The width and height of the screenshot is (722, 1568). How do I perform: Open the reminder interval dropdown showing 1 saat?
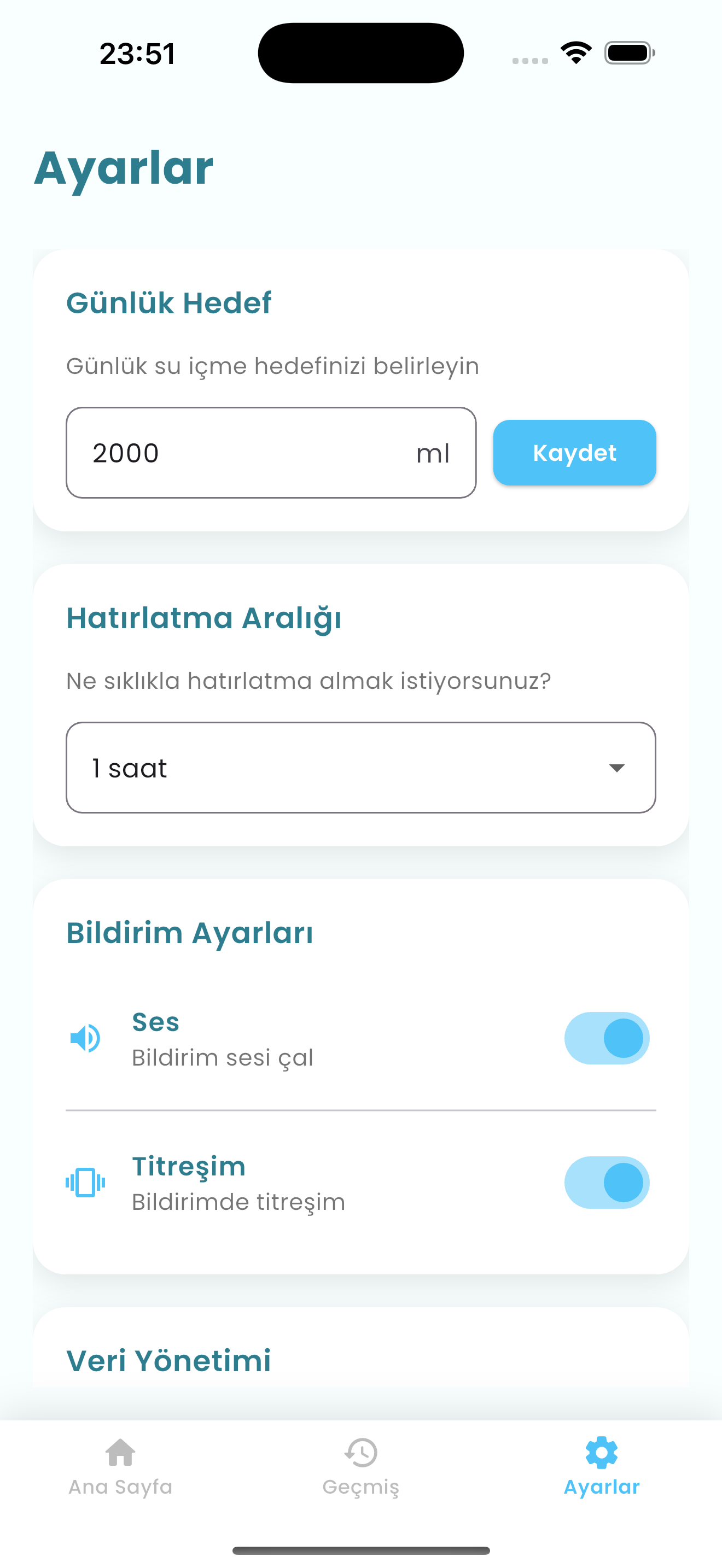pyautogui.click(x=360, y=767)
